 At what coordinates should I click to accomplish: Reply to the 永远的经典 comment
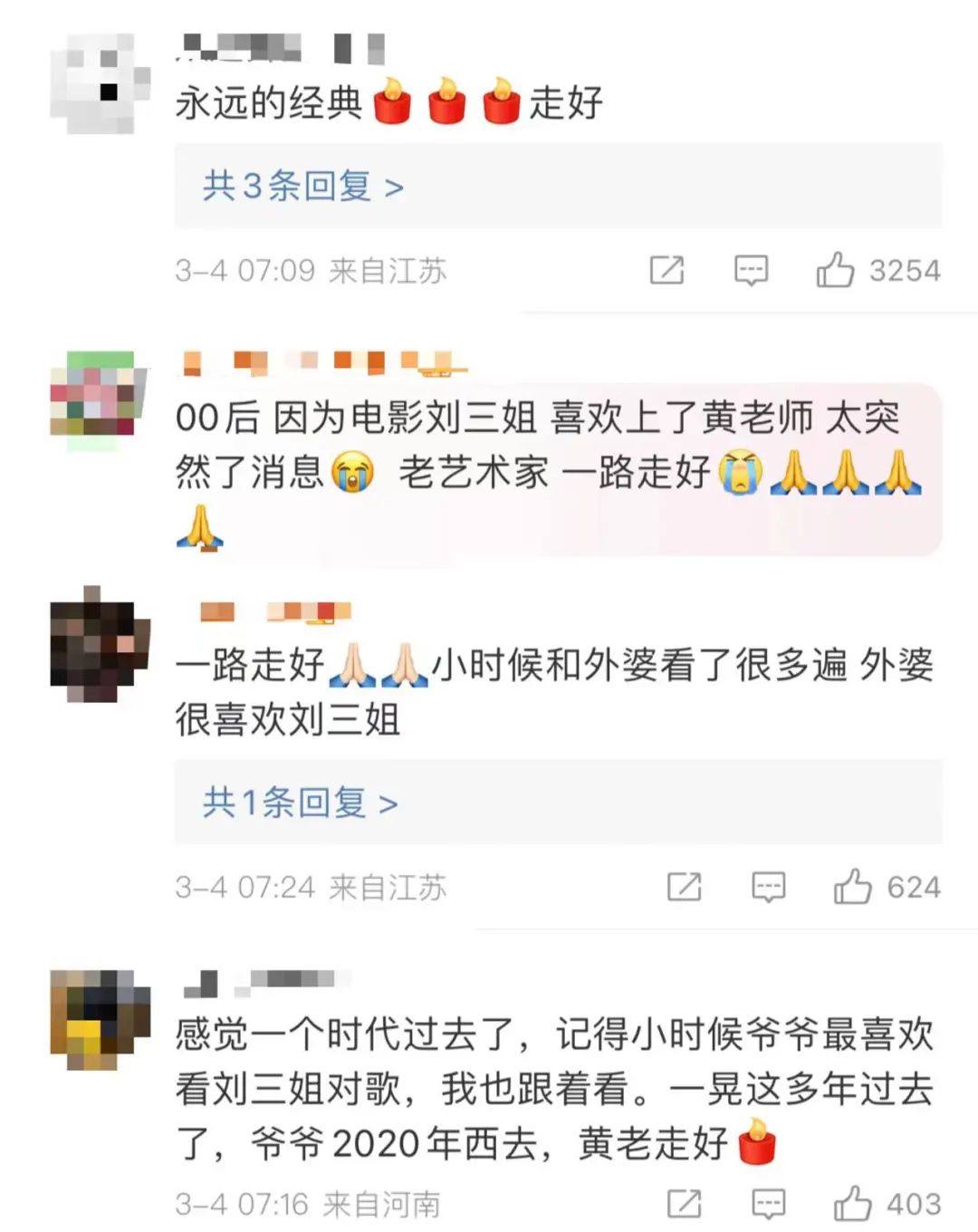(751, 270)
